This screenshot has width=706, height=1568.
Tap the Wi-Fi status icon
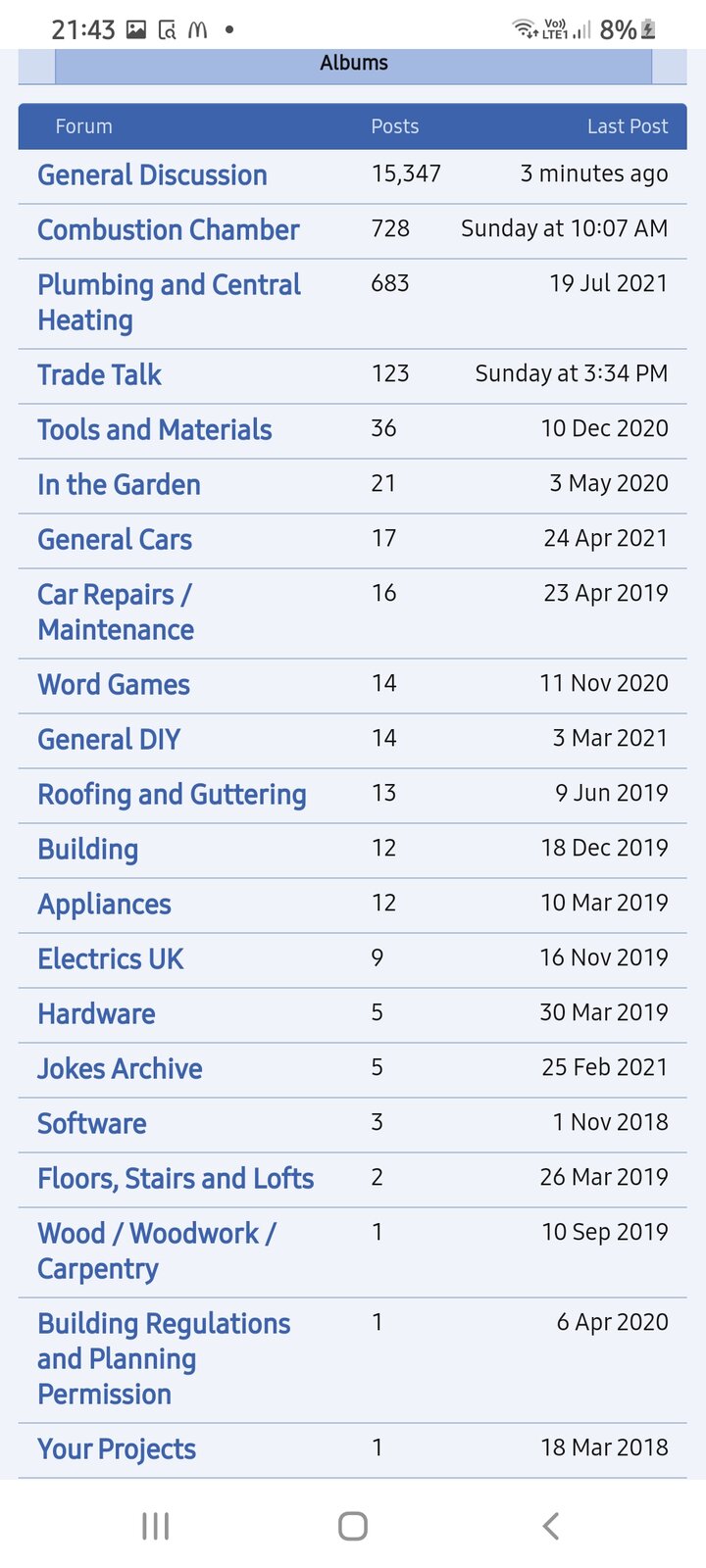coord(521,26)
